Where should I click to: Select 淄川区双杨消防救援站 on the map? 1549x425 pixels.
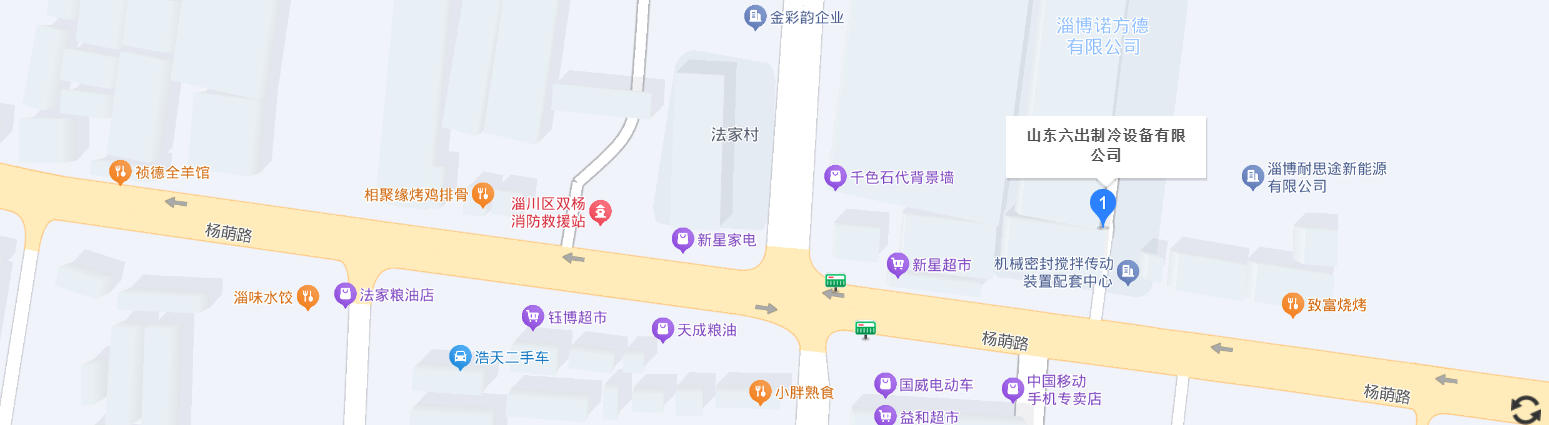tap(601, 211)
